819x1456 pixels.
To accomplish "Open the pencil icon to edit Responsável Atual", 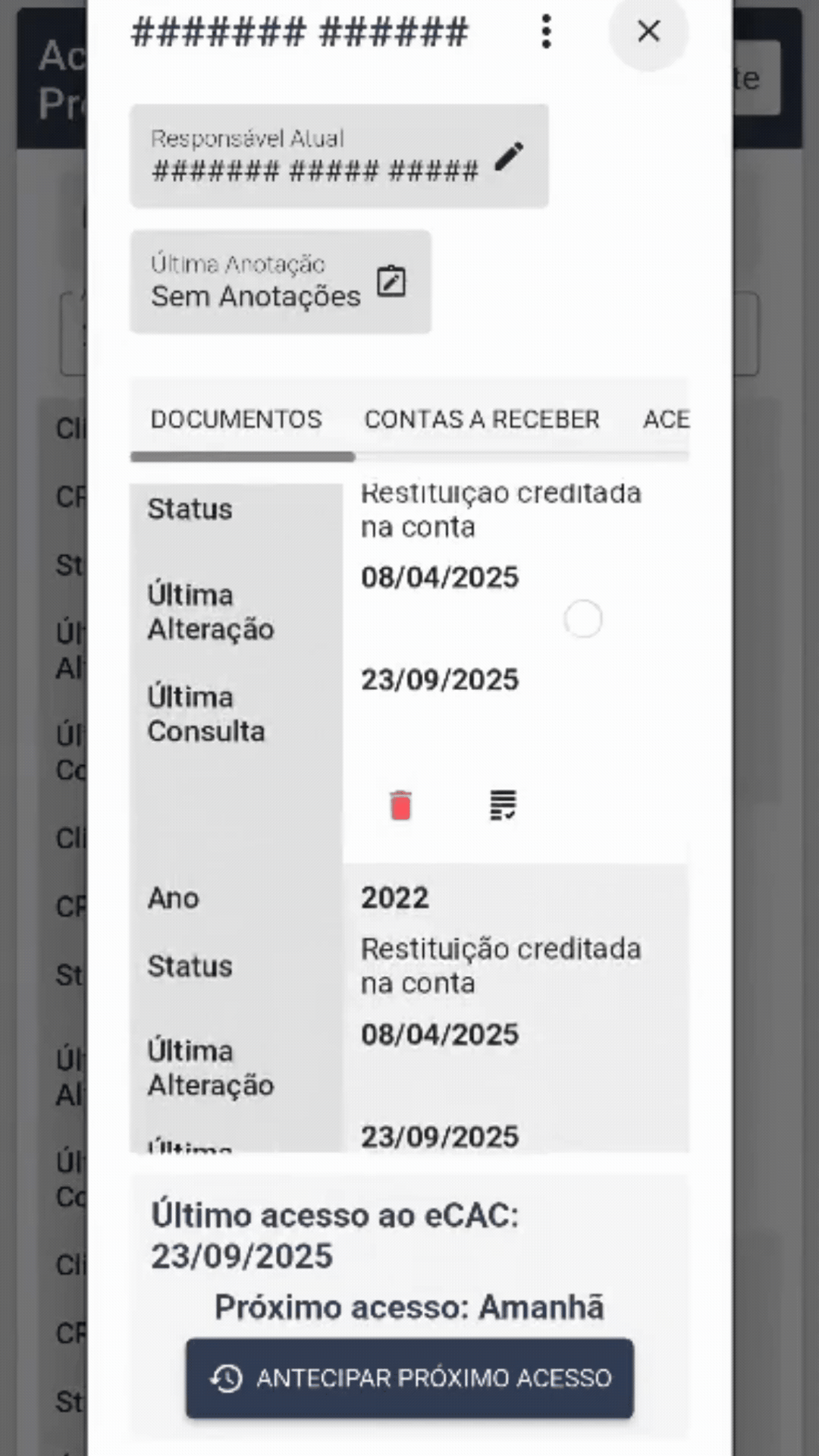I will (510, 155).
